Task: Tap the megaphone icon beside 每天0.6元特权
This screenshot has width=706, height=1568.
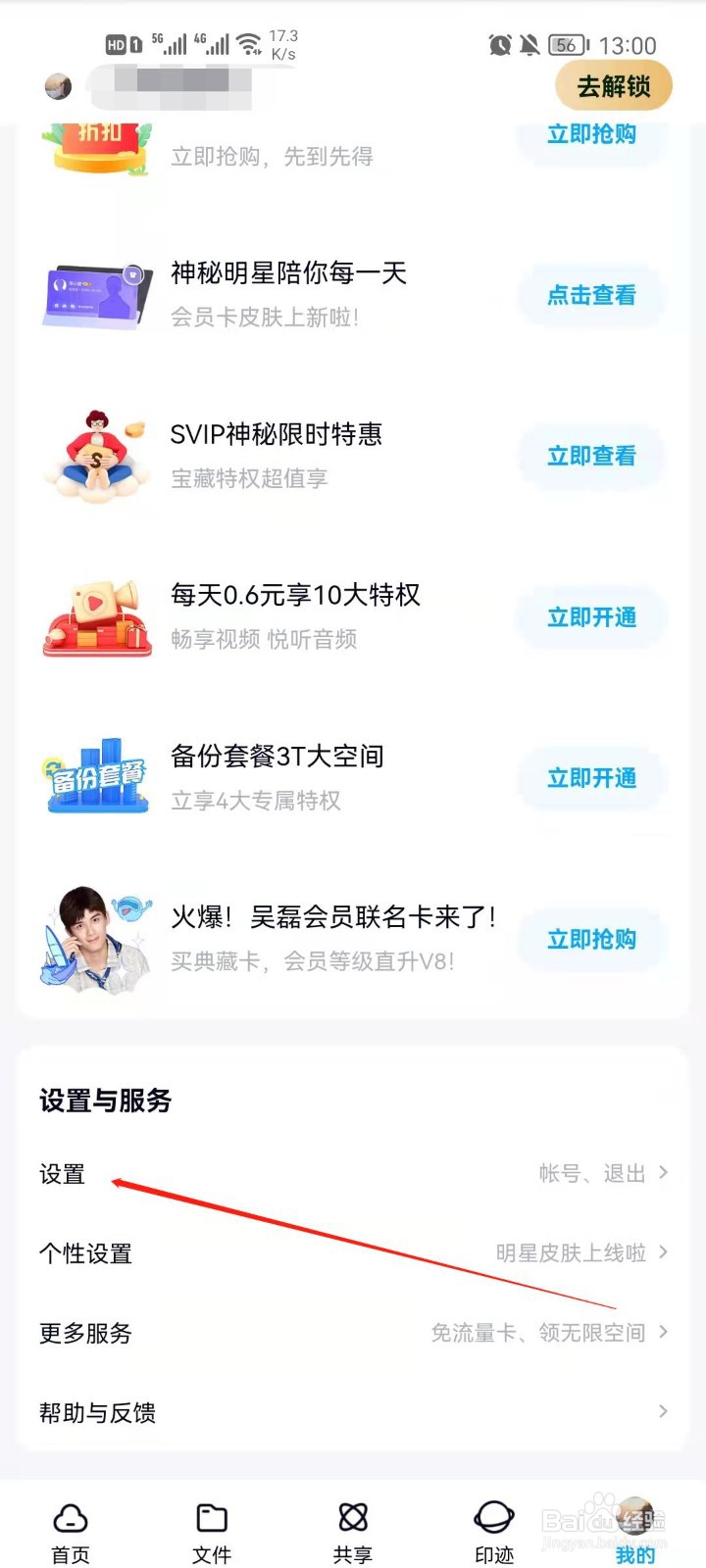Action: click(95, 616)
